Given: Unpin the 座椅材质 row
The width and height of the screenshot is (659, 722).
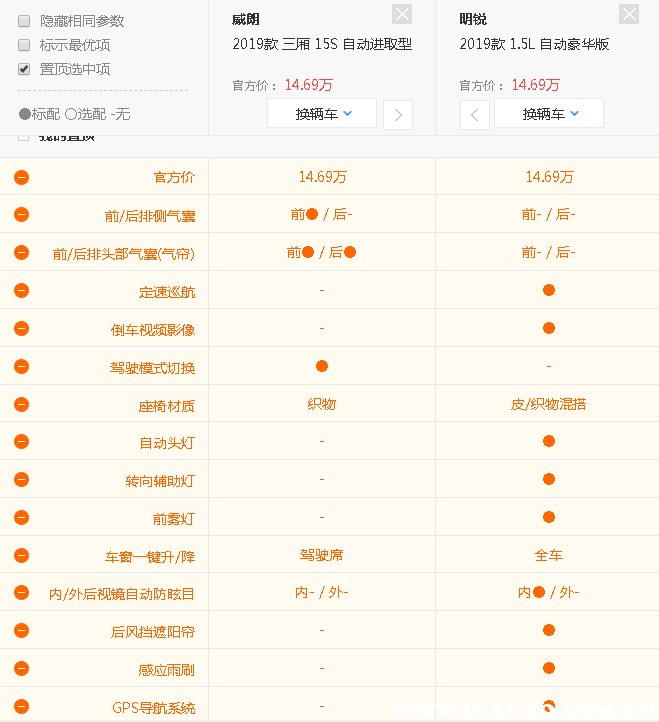Looking at the screenshot, I should pos(22,405).
